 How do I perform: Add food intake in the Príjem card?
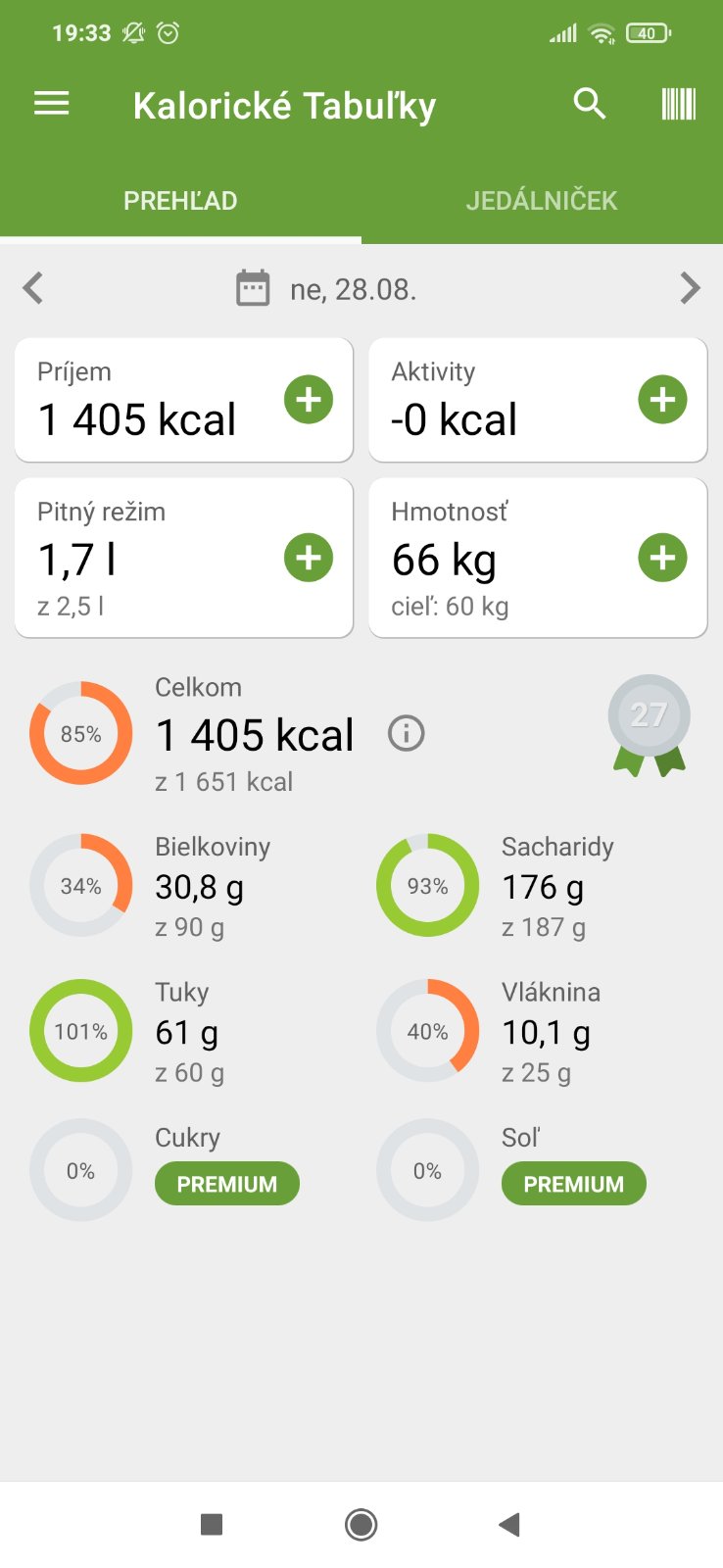point(309,400)
